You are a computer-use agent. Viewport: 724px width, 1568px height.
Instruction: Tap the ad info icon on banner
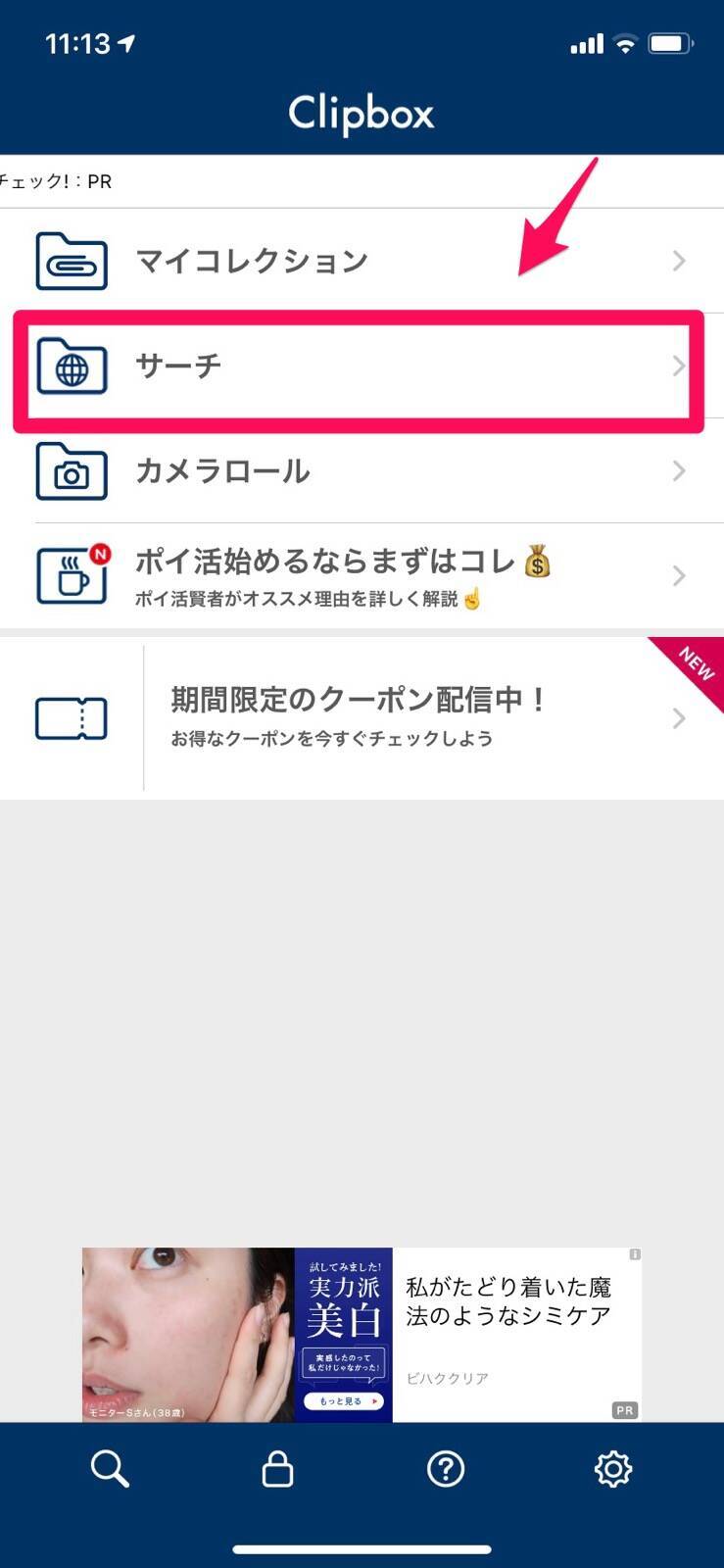(635, 1254)
